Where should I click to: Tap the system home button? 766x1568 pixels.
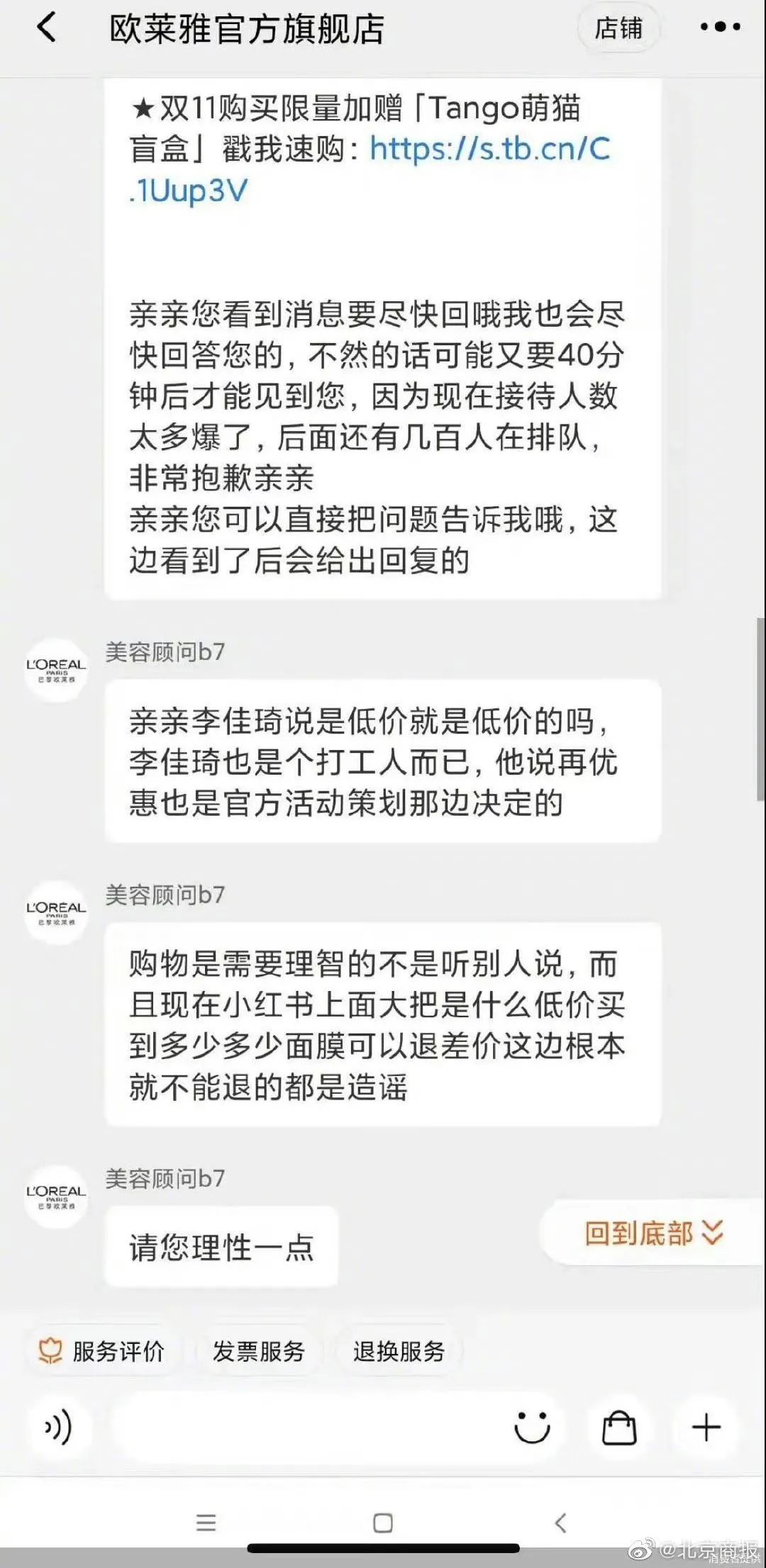pos(383,1523)
